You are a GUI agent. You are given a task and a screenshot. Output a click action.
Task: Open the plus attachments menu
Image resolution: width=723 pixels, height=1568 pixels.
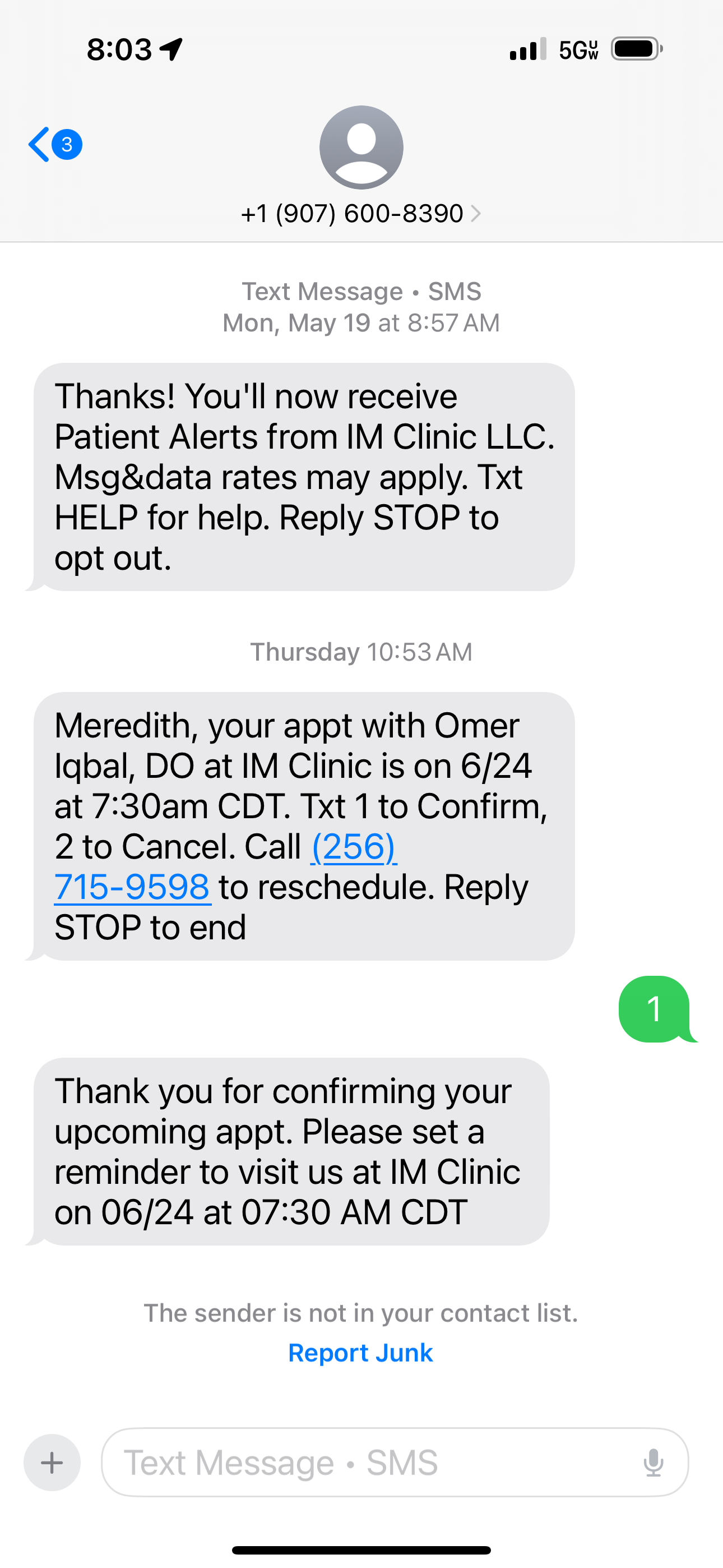[52, 1462]
